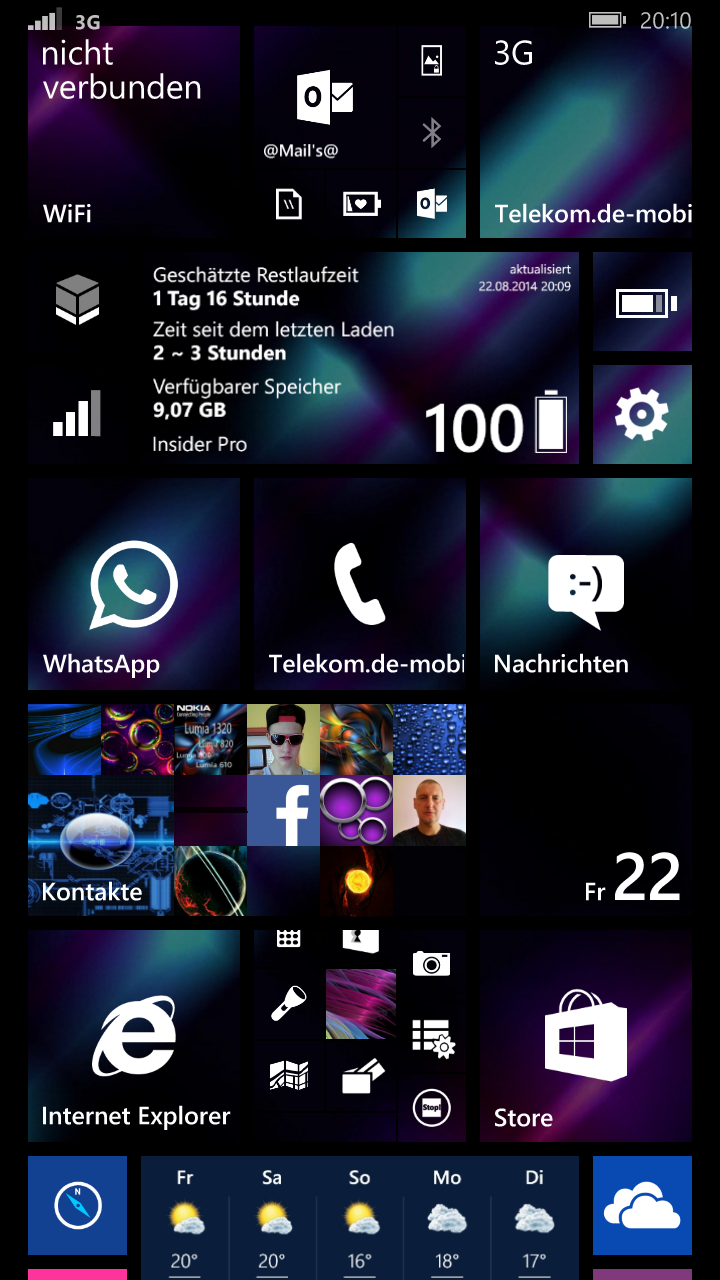This screenshot has height=1280, width=720.
Task: Open the OneDrive cloud tile
Action: (642, 1205)
